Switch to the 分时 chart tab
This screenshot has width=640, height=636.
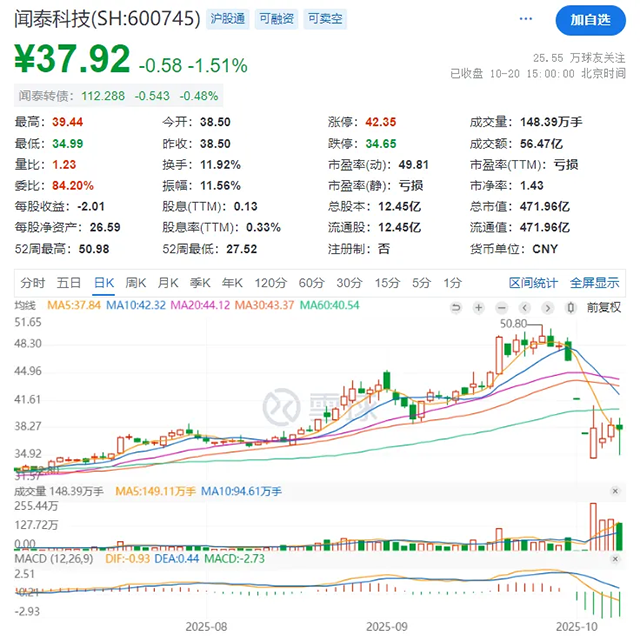(x=32, y=283)
